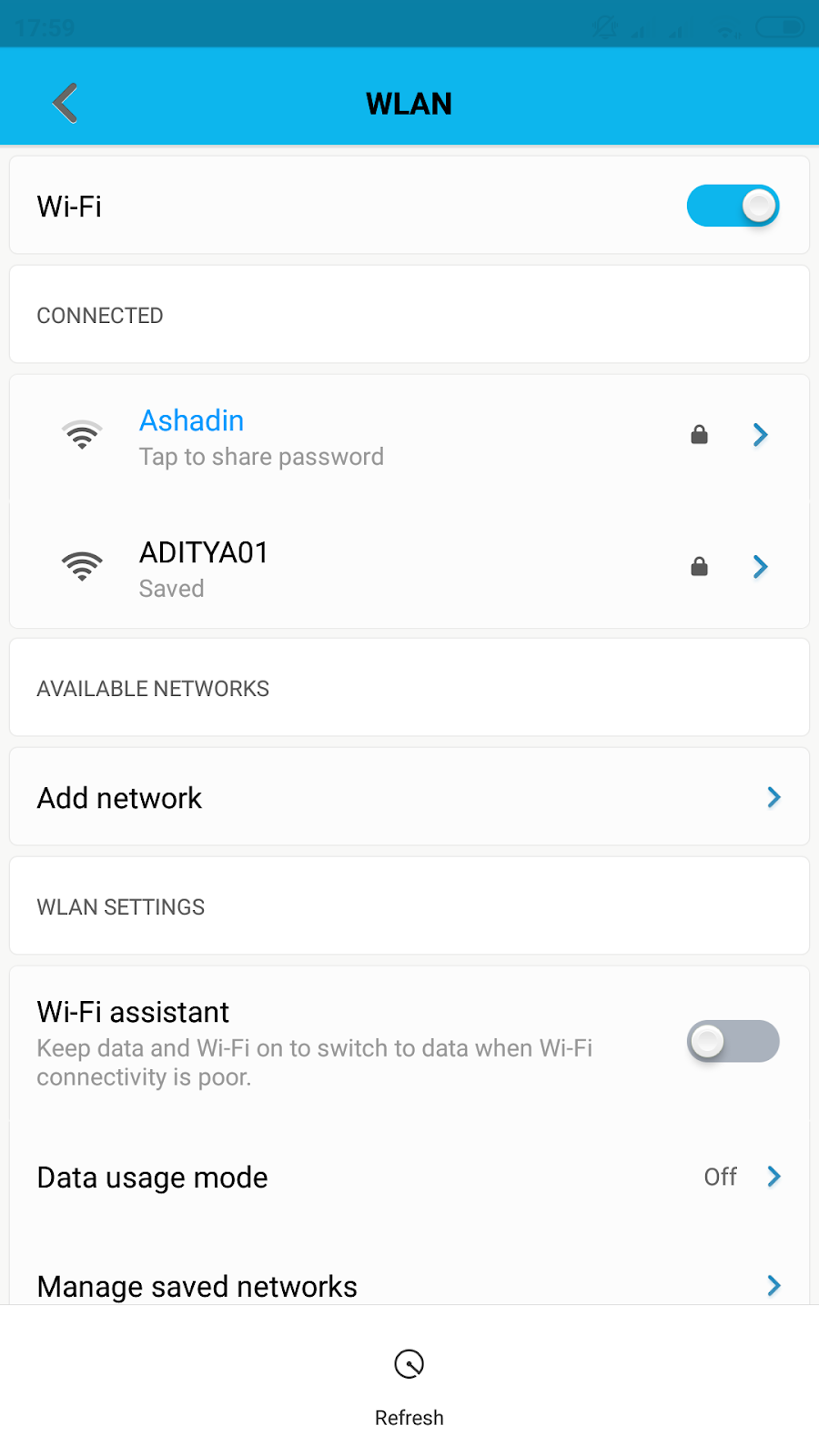Tap the back arrow in the header

[64, 102]
